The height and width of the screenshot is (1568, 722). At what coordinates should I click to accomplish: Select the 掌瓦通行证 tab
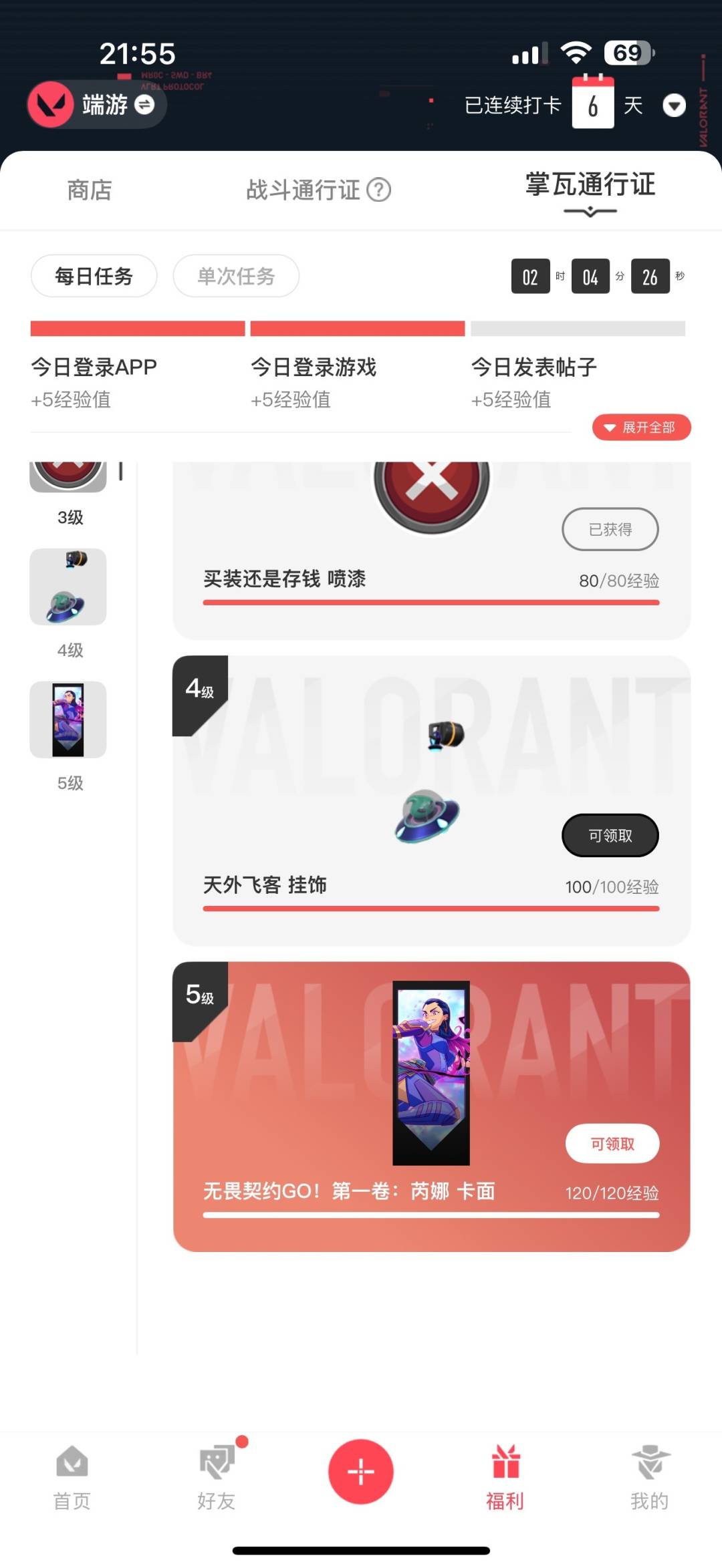click(590, 185)
